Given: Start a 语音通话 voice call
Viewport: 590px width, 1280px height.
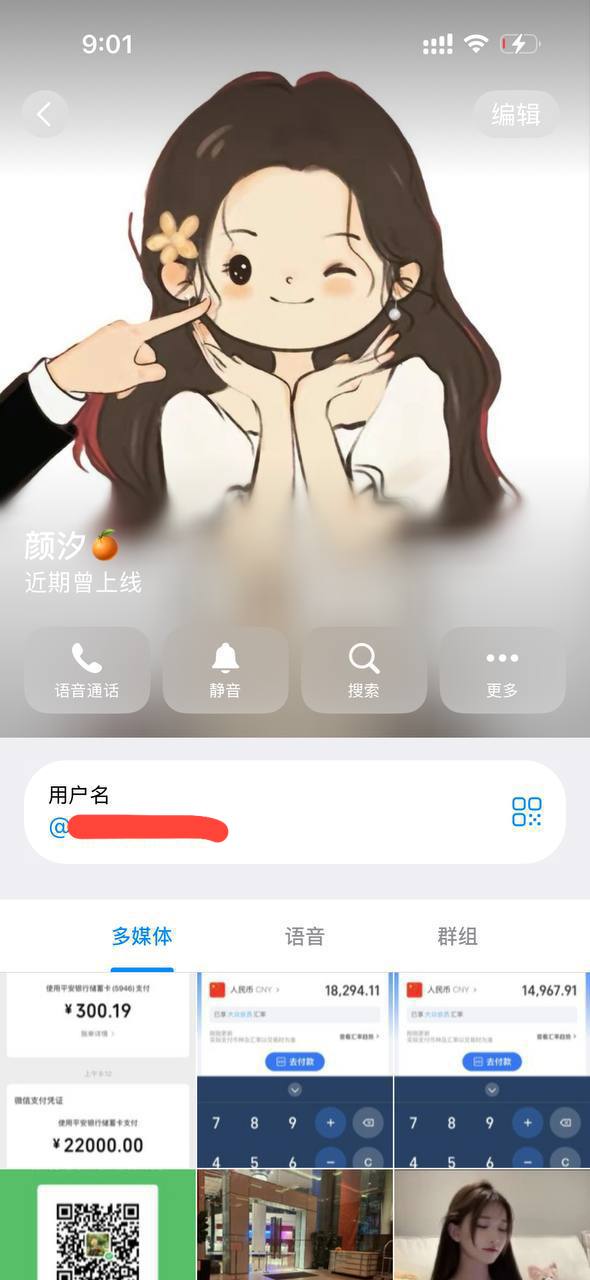Looking at the screenshot, I should point(87,670).
